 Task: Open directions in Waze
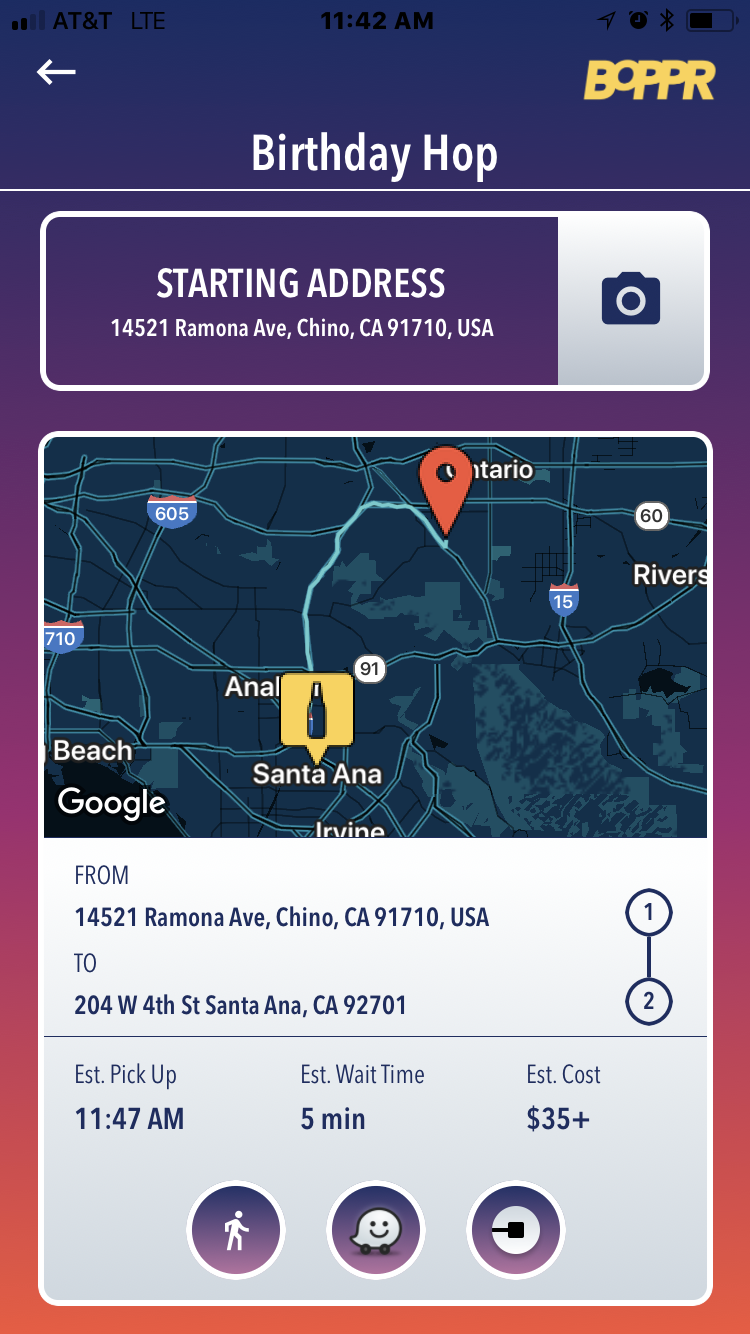[376, 1231]
